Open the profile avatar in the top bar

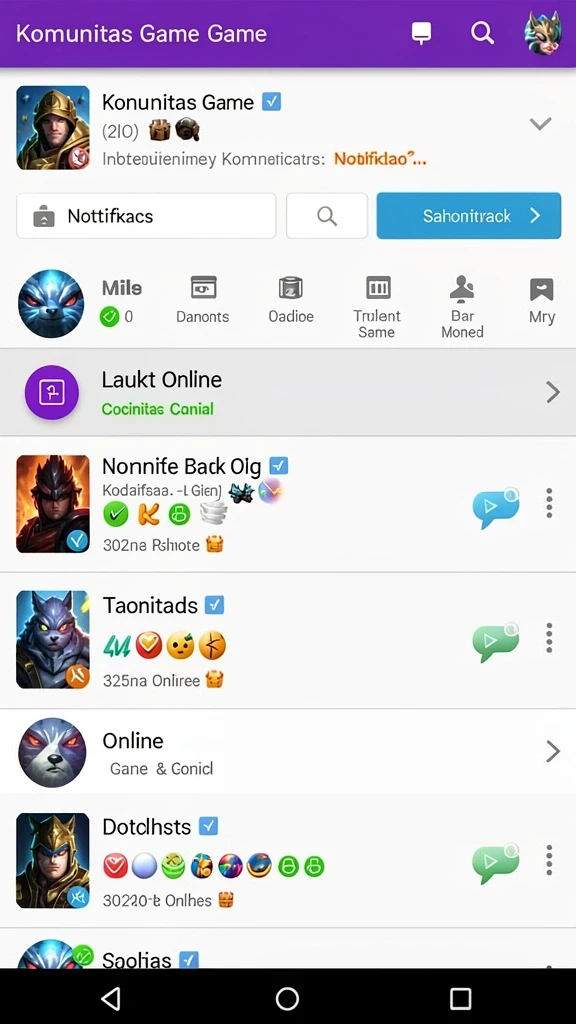point(543,33)
